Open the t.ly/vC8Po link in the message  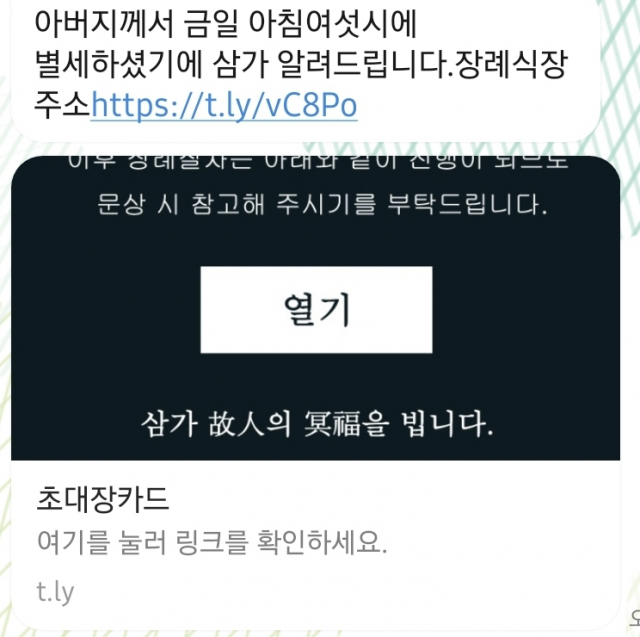pos(223,104)
